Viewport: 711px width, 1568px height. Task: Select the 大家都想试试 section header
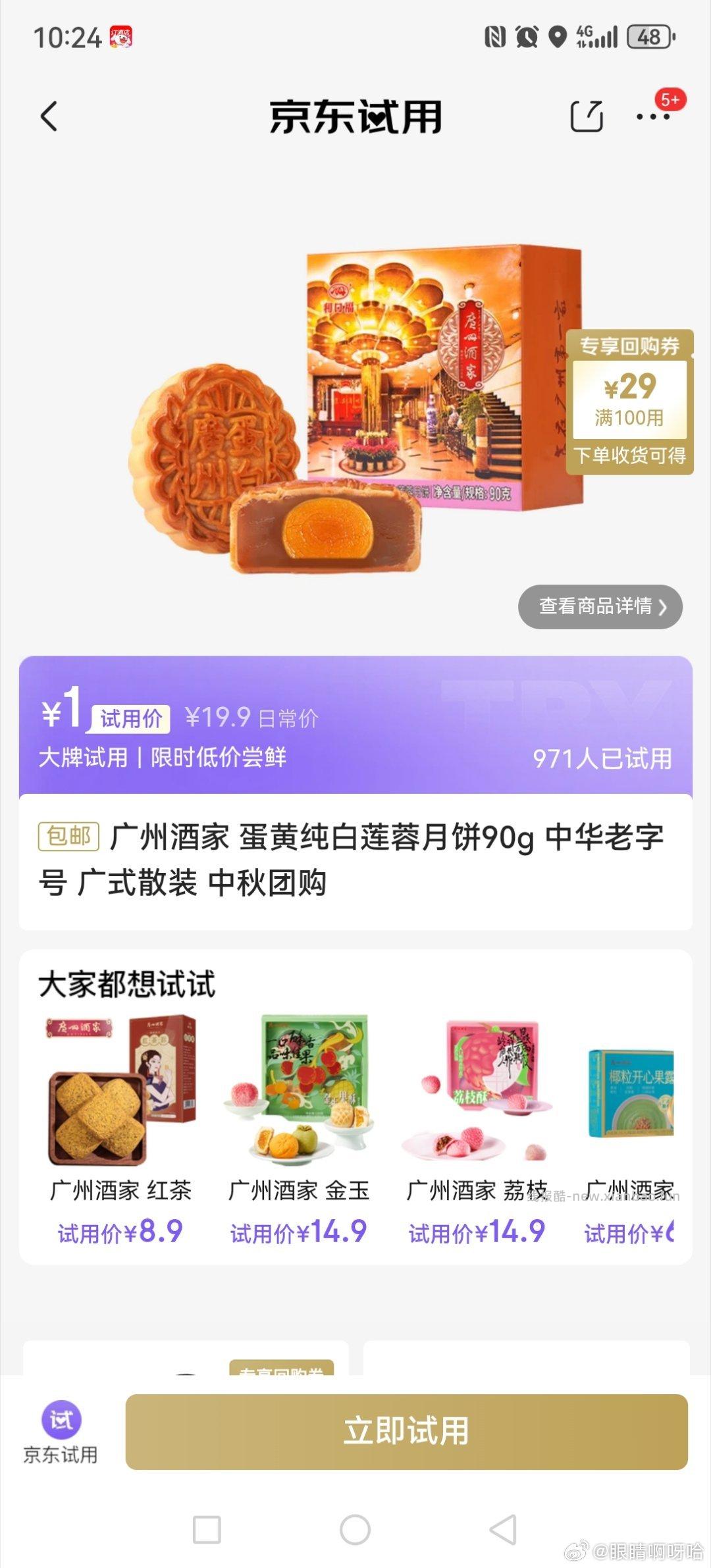click(130, 984)
